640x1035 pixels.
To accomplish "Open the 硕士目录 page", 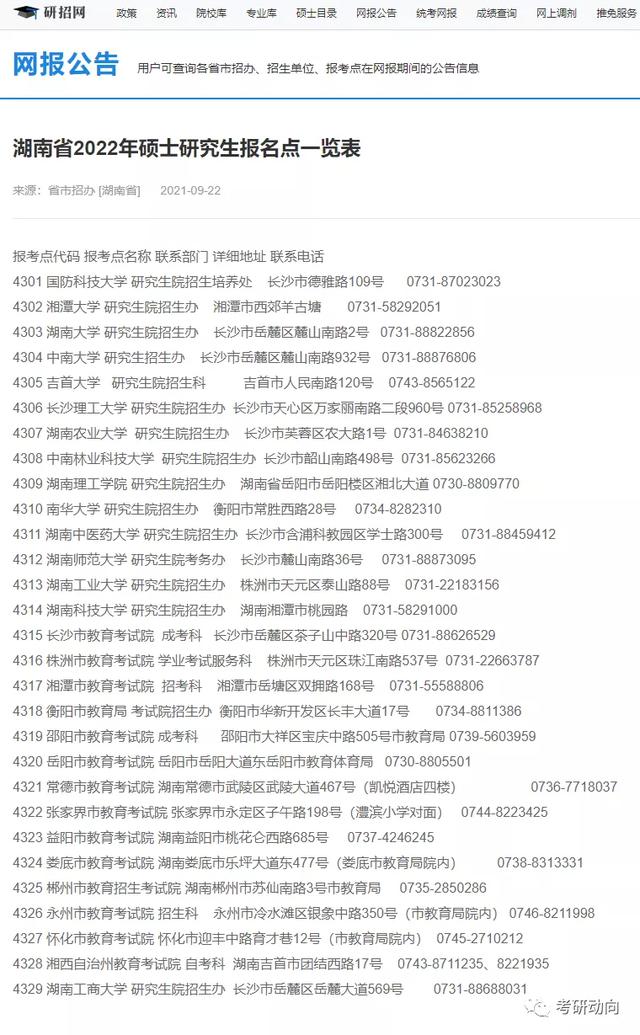I will (x=316, y=13).
